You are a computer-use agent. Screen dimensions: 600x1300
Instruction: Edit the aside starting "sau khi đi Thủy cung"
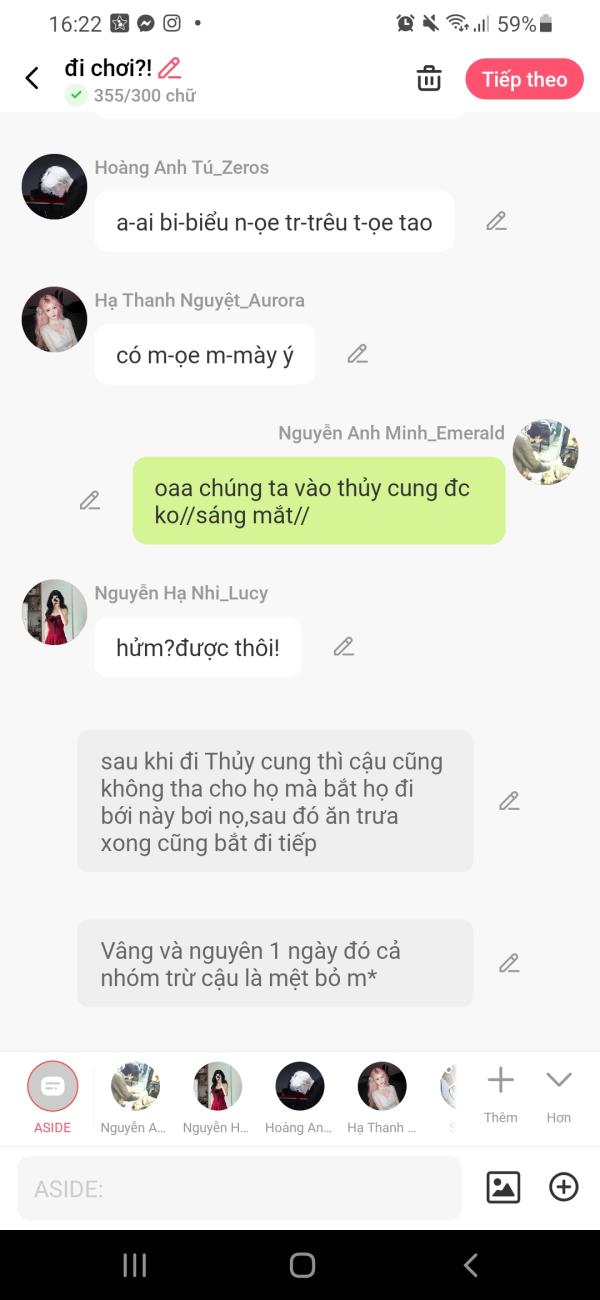click(x=509, y=801)
